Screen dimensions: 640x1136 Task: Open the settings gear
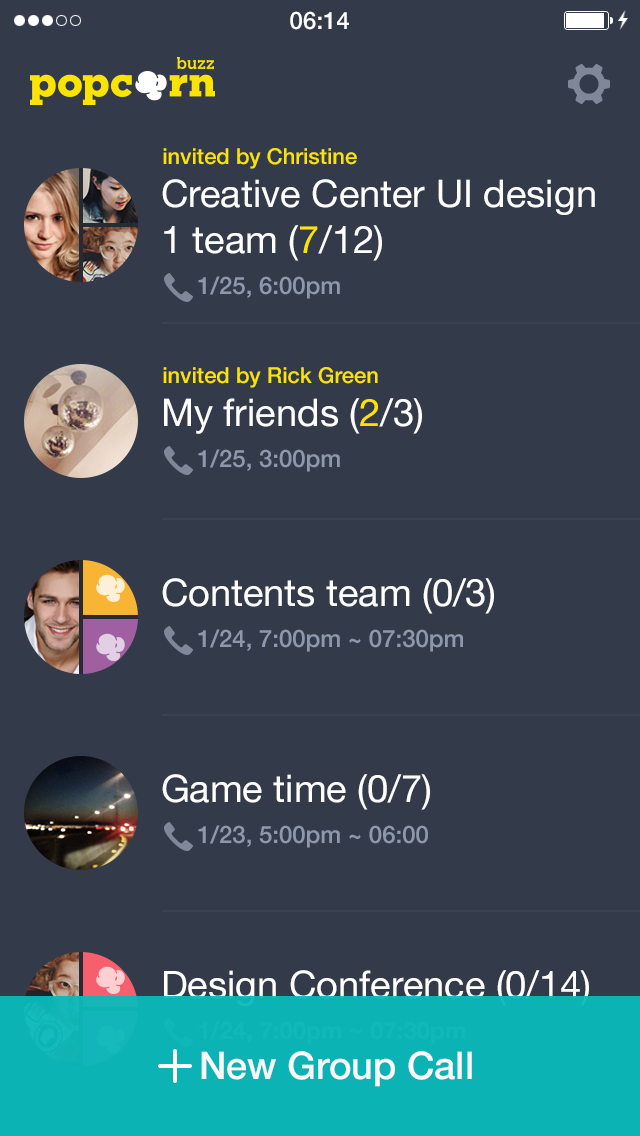[x=588, y=84]
